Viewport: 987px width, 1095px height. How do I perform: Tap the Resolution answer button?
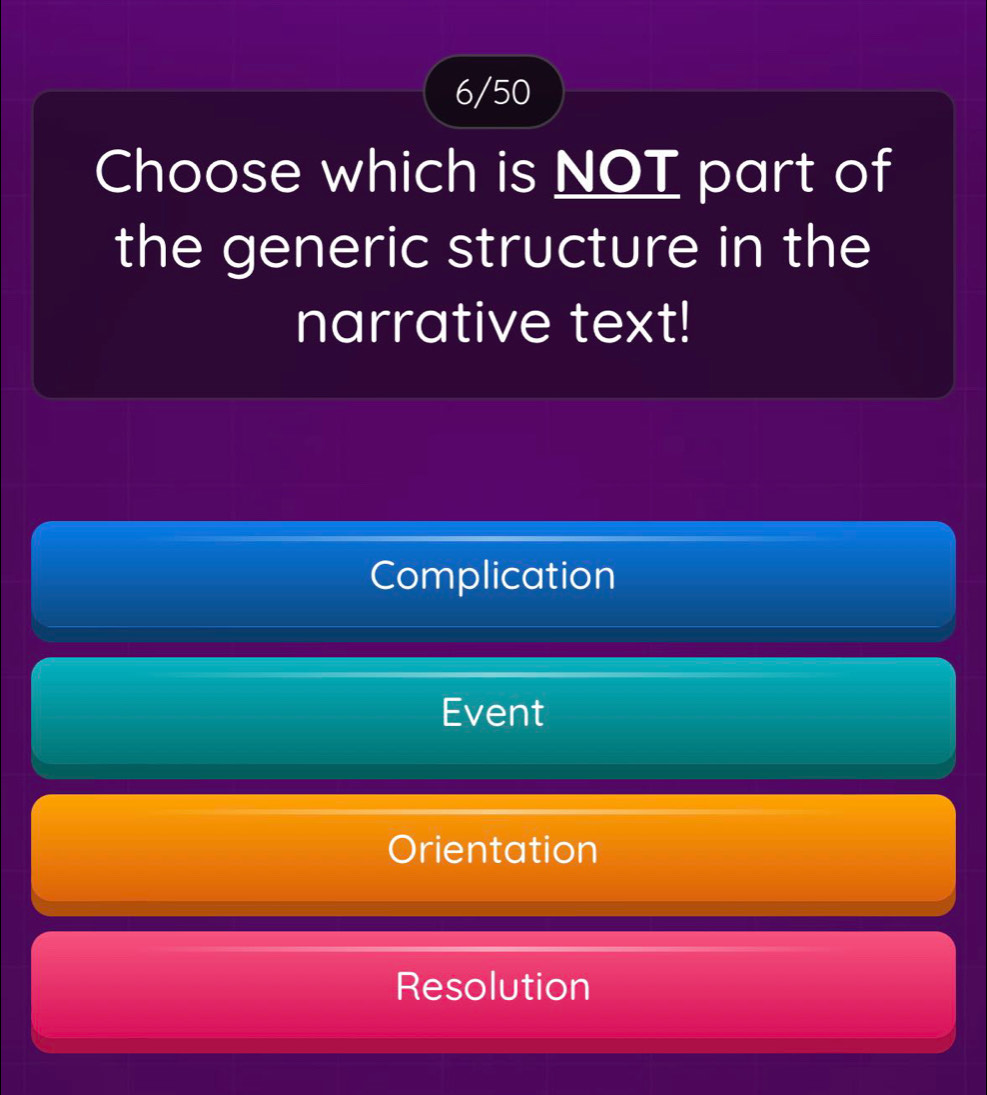[x=493, y=988]
